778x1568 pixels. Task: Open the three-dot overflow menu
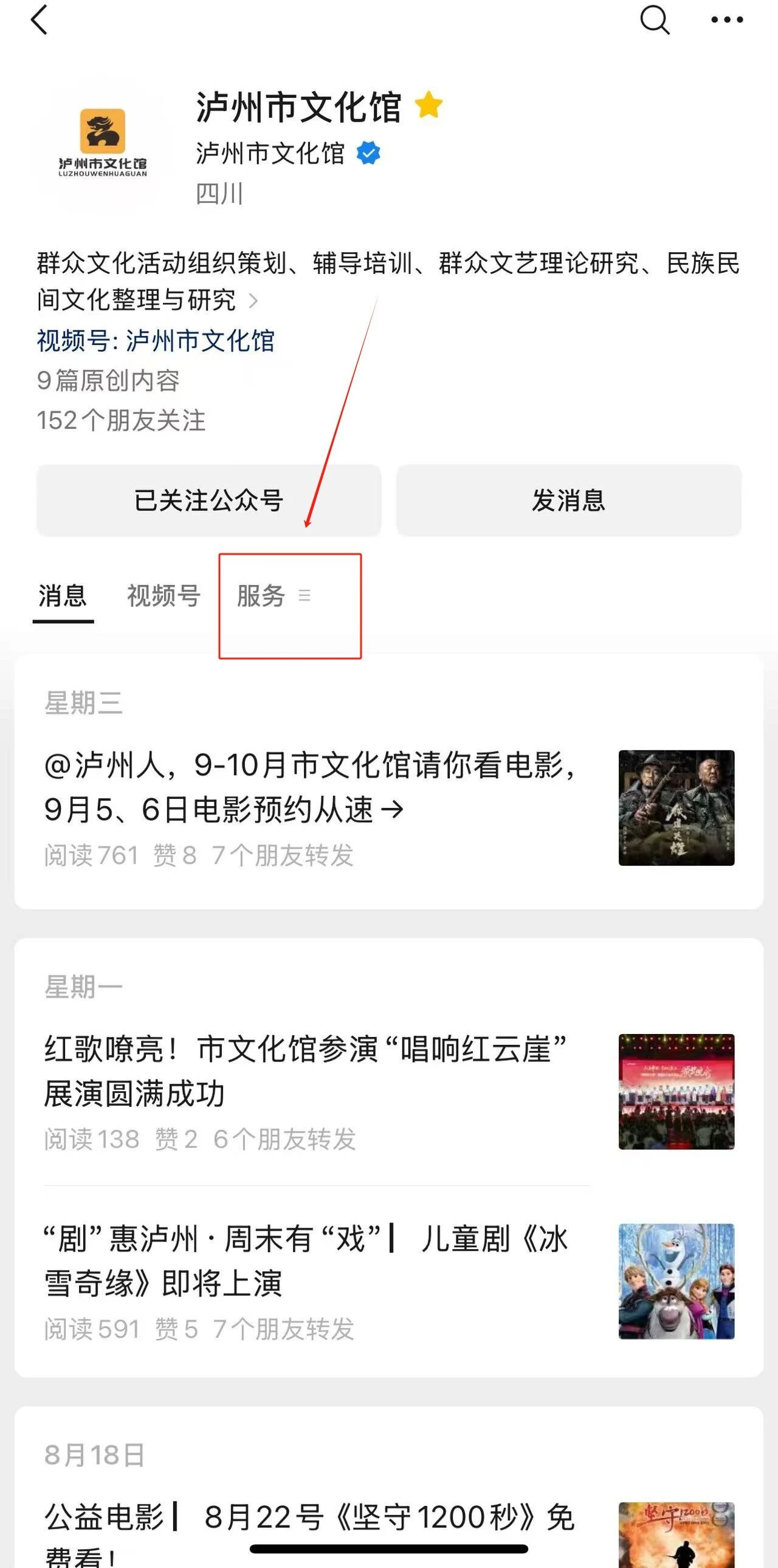727,20
